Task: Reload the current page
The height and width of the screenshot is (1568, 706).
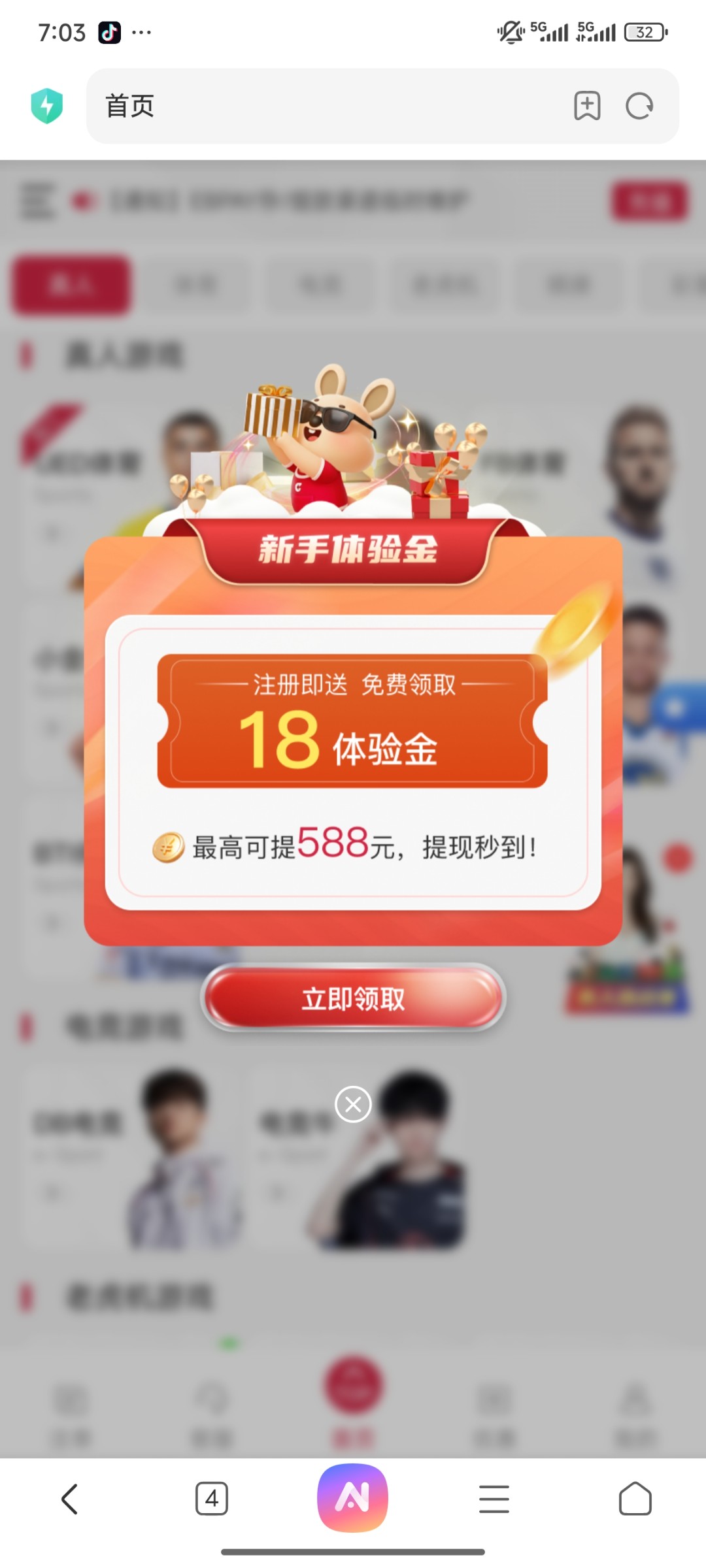Action: [x=639, y=106]
